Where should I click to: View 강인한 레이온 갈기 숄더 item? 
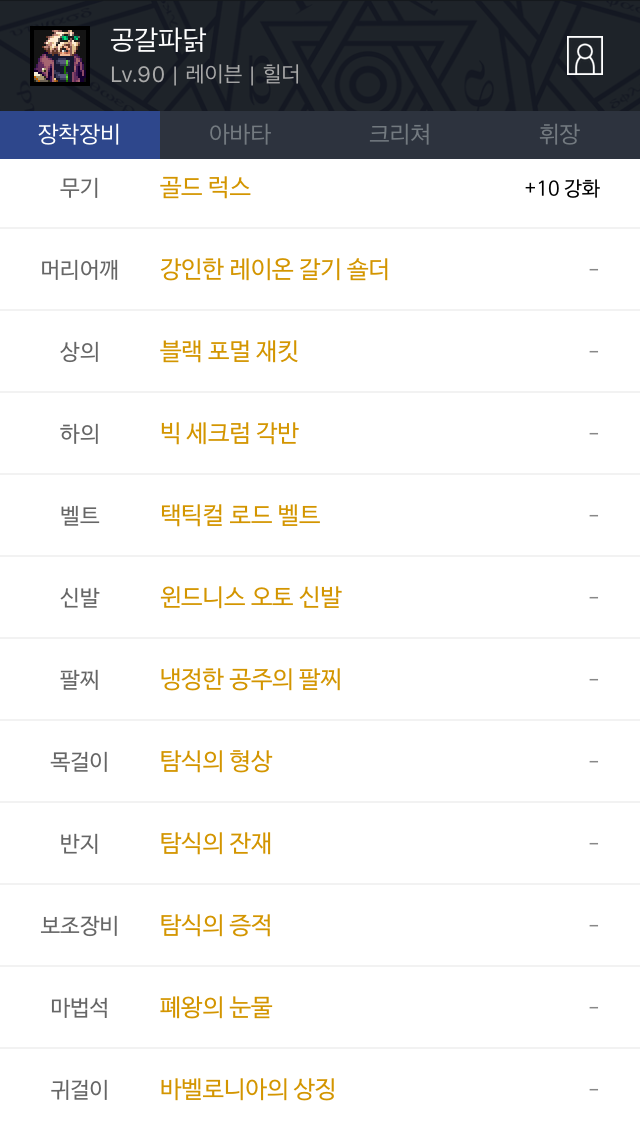coord(274,270)
